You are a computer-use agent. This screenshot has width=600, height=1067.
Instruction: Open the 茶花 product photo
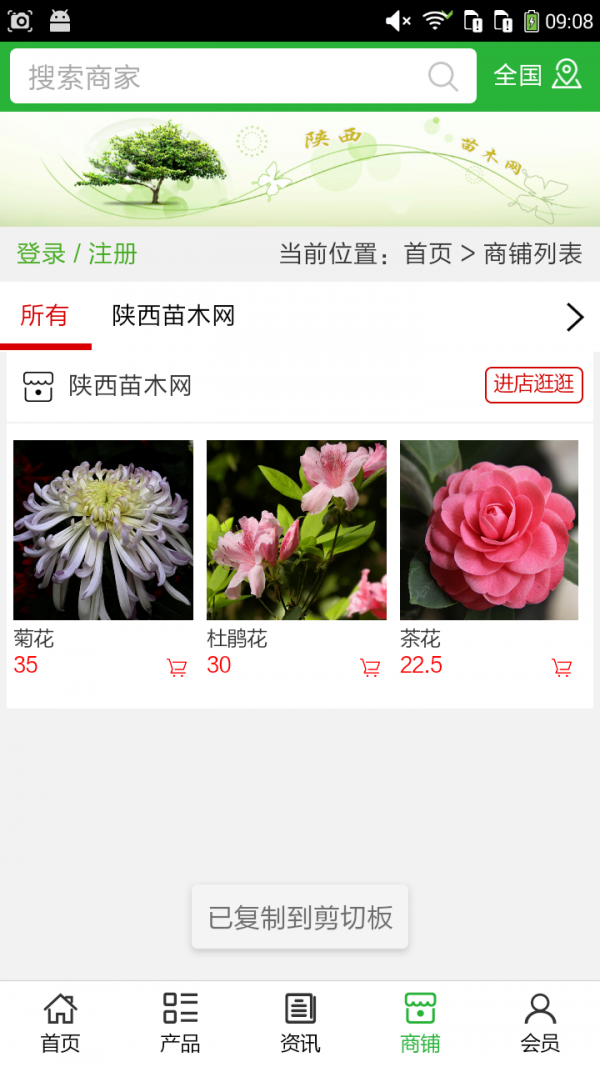coord(489,530)
